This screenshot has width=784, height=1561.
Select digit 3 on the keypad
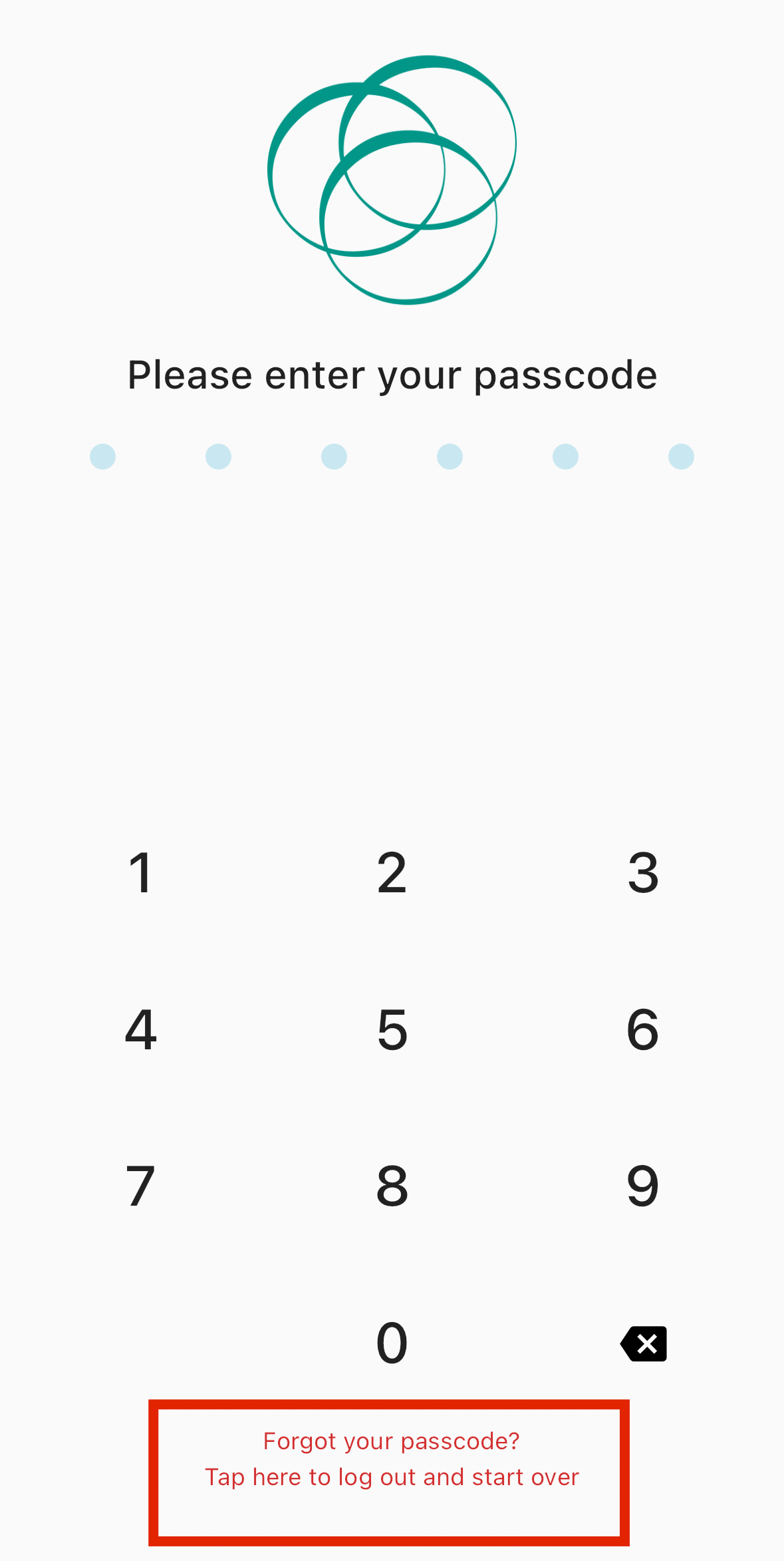pos(643,872)
